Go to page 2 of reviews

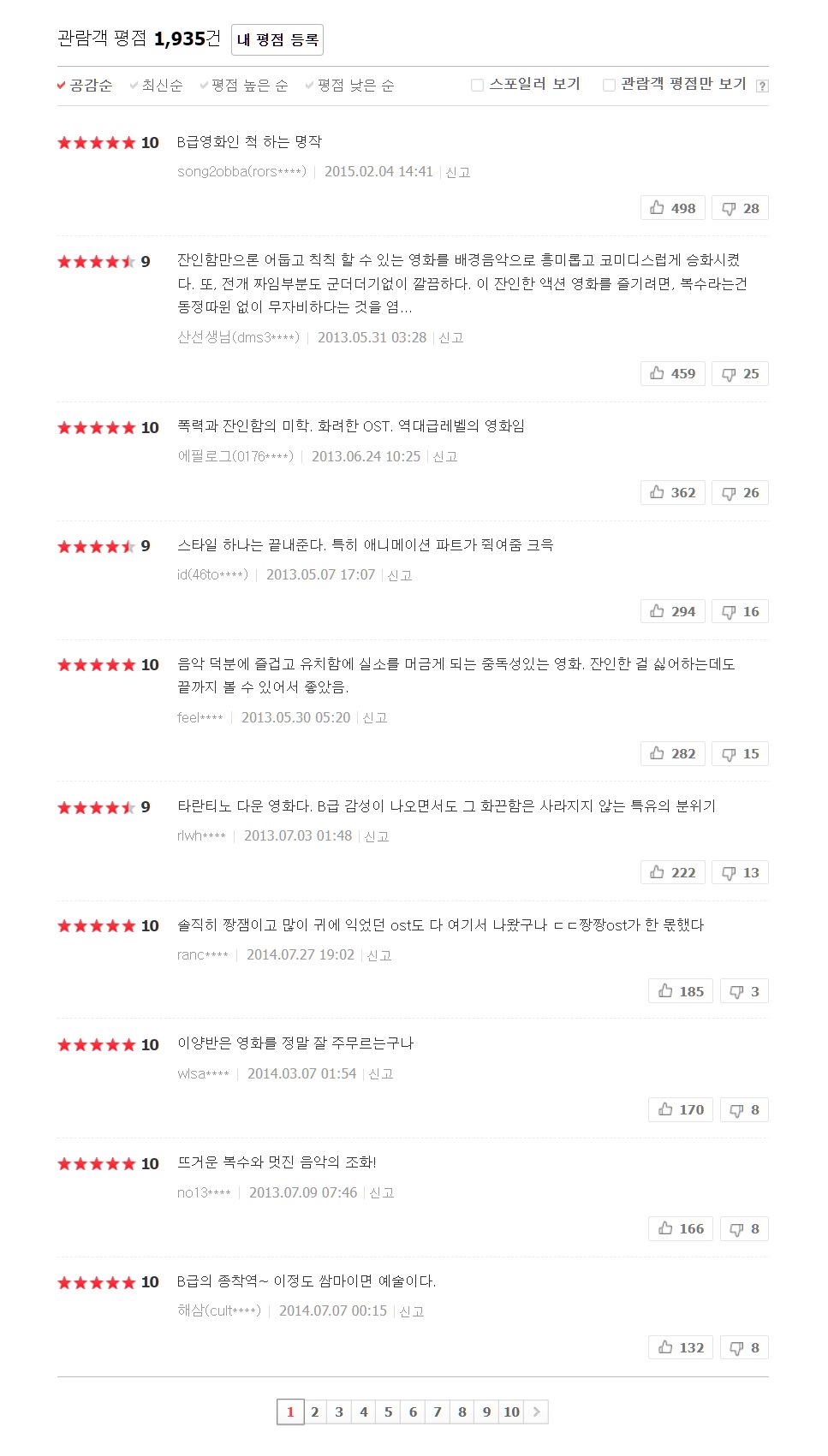point(314,1411)
